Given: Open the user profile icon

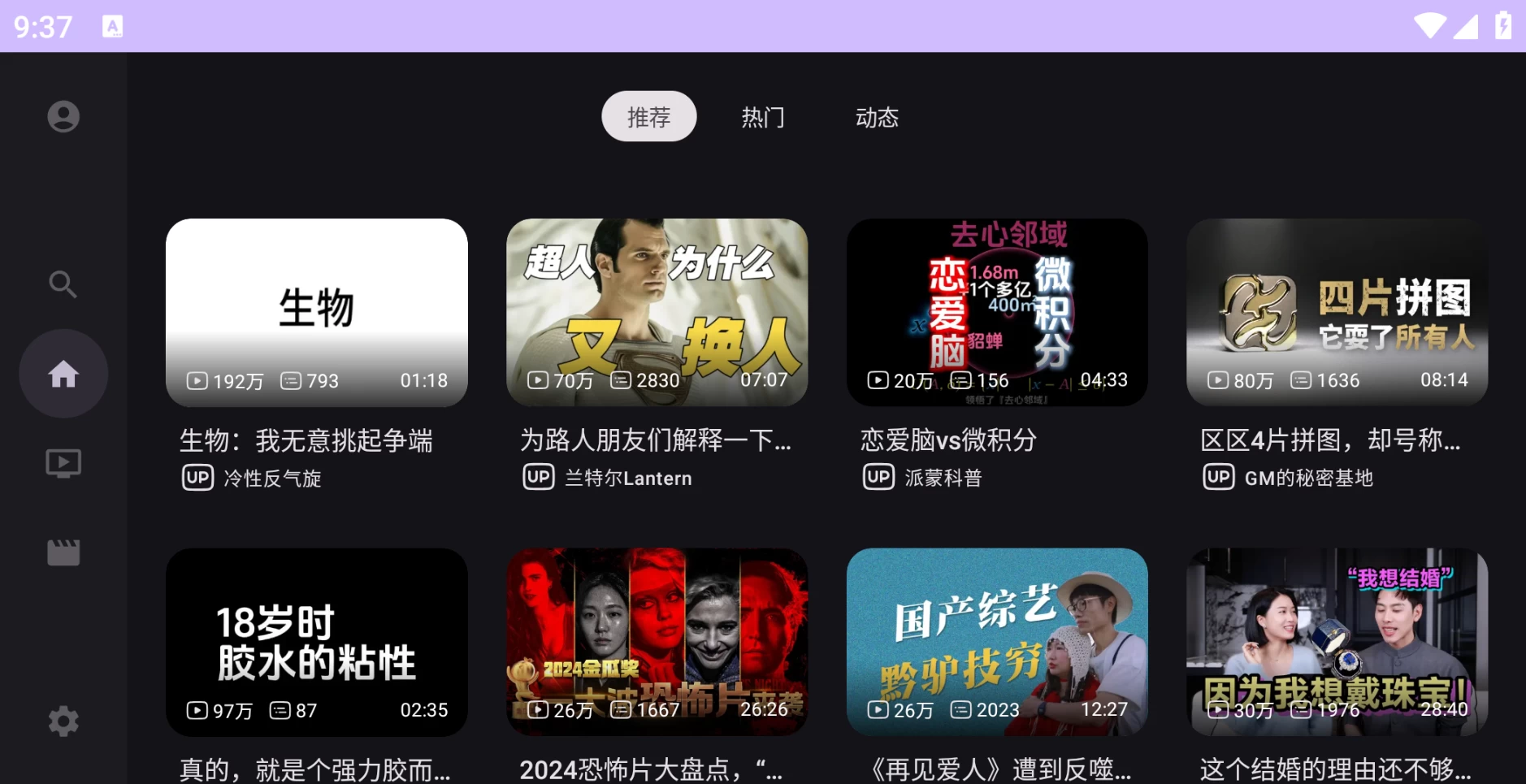Looking at the screenshot, I should [63, 117].
